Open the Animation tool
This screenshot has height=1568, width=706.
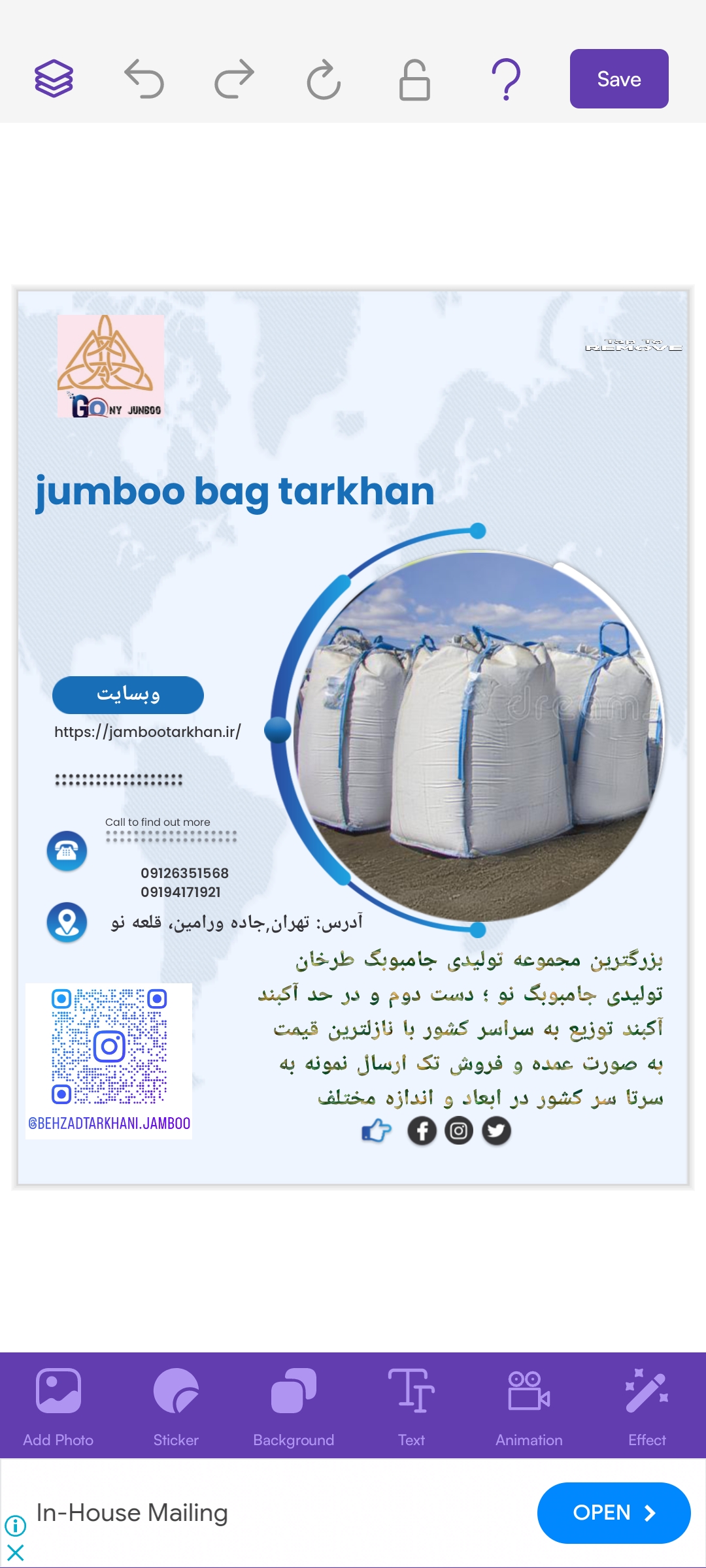pyautogui.click(x=529, y=1406)
